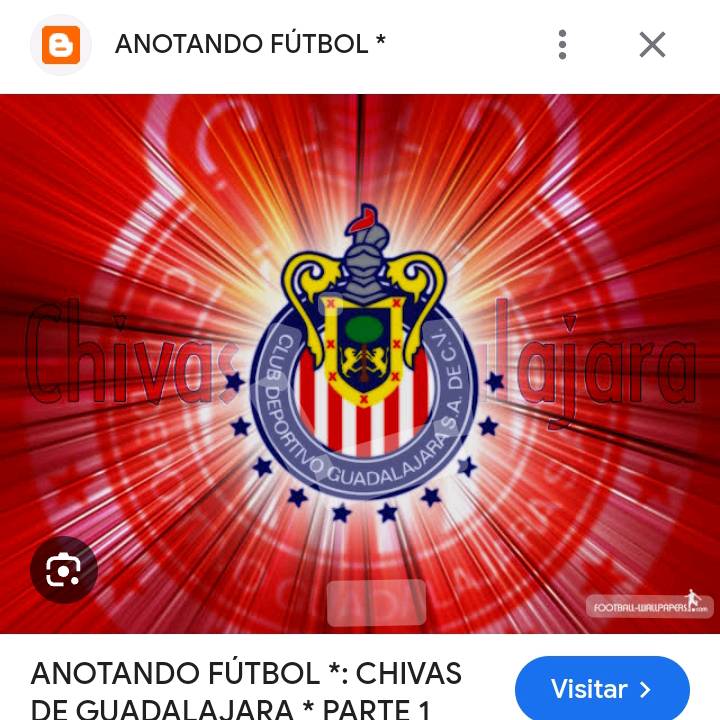The image size is (720, 720).
Task: Search this image with Google Lens
Action: (x=64, y=570)
